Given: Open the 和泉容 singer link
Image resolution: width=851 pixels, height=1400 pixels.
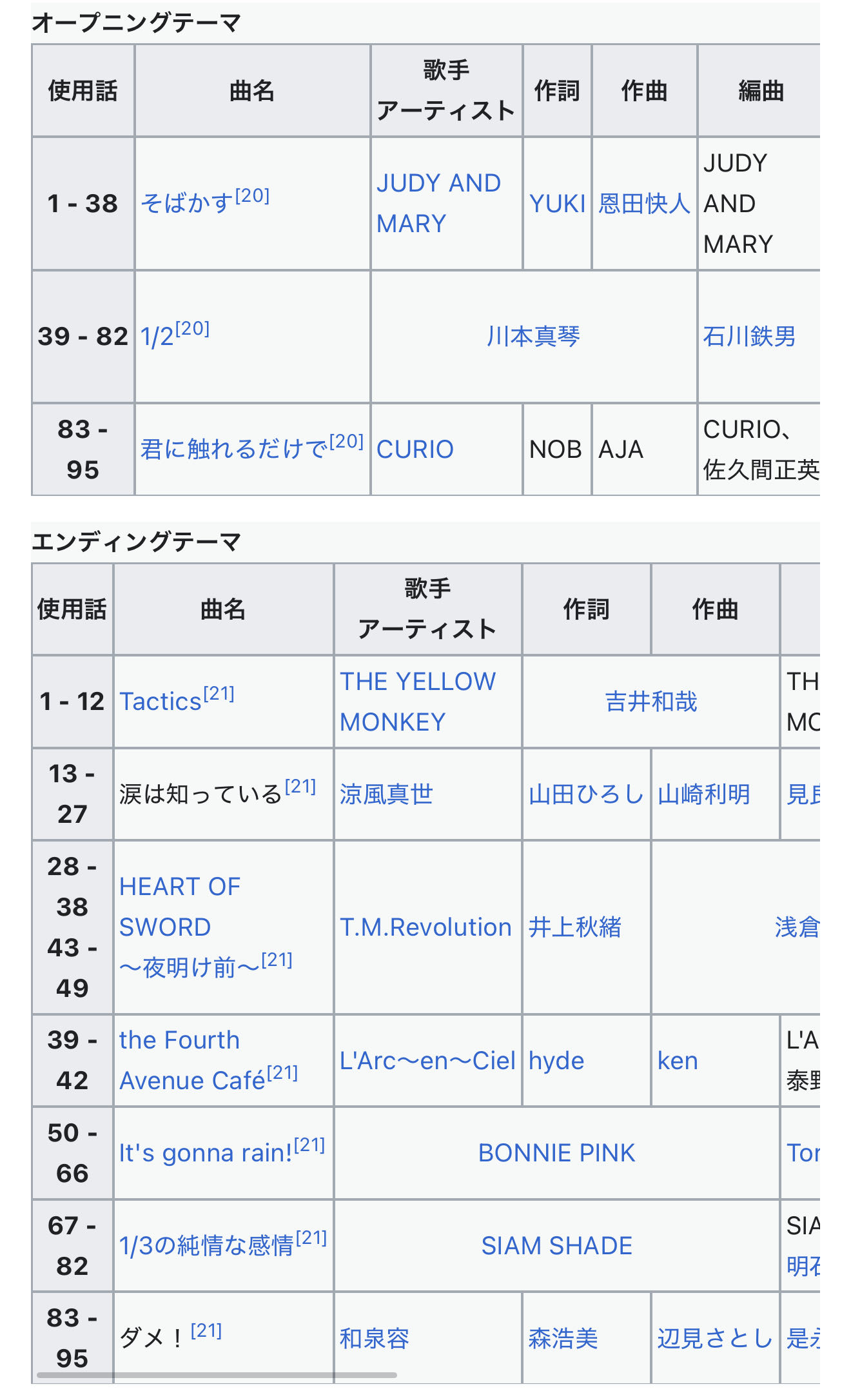Looking at the screenshot, I should click(x=375, y=1339).
